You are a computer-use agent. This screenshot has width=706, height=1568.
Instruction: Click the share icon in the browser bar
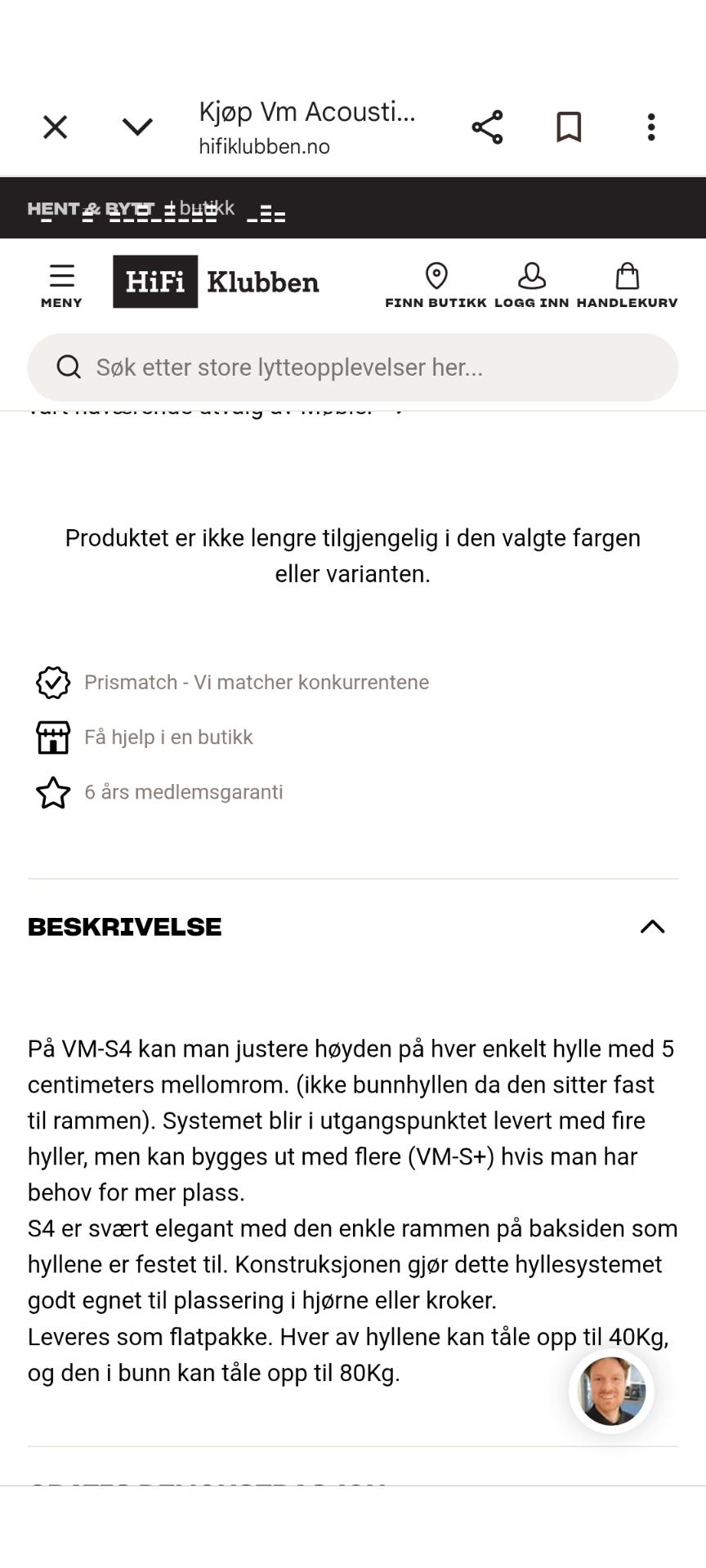pyautogui.click(x=486, y=127)
